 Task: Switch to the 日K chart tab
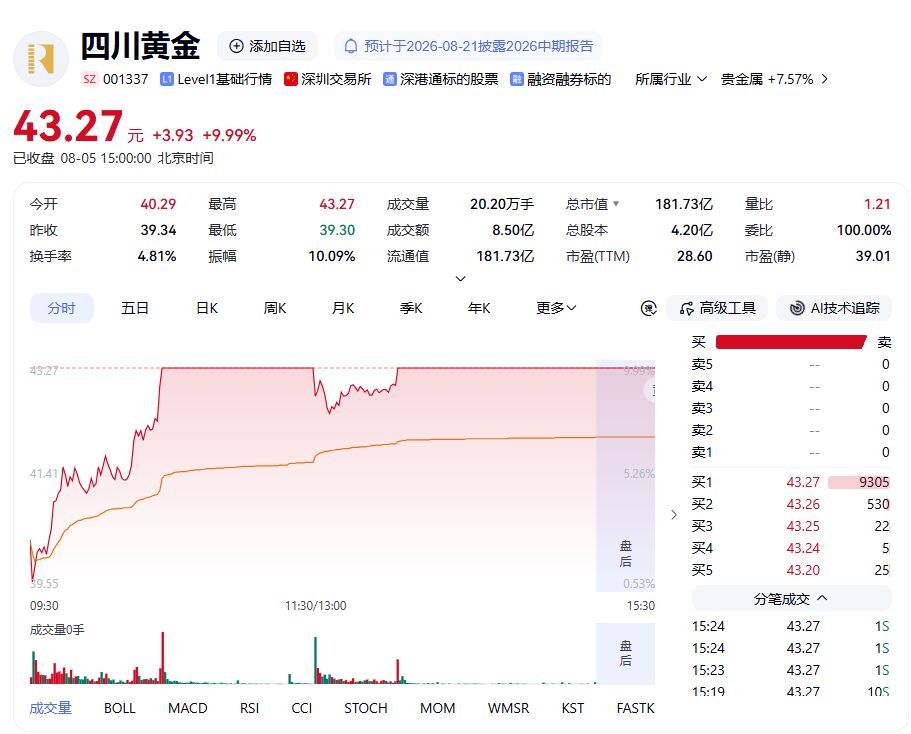(207, 308)
